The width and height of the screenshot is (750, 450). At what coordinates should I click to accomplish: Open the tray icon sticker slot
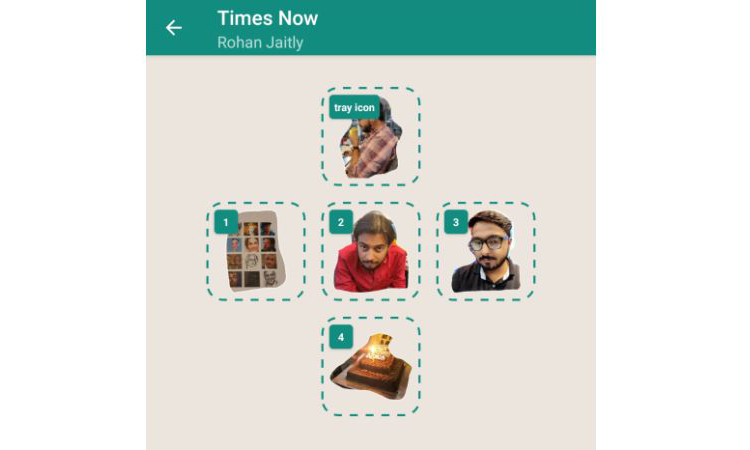371,137
